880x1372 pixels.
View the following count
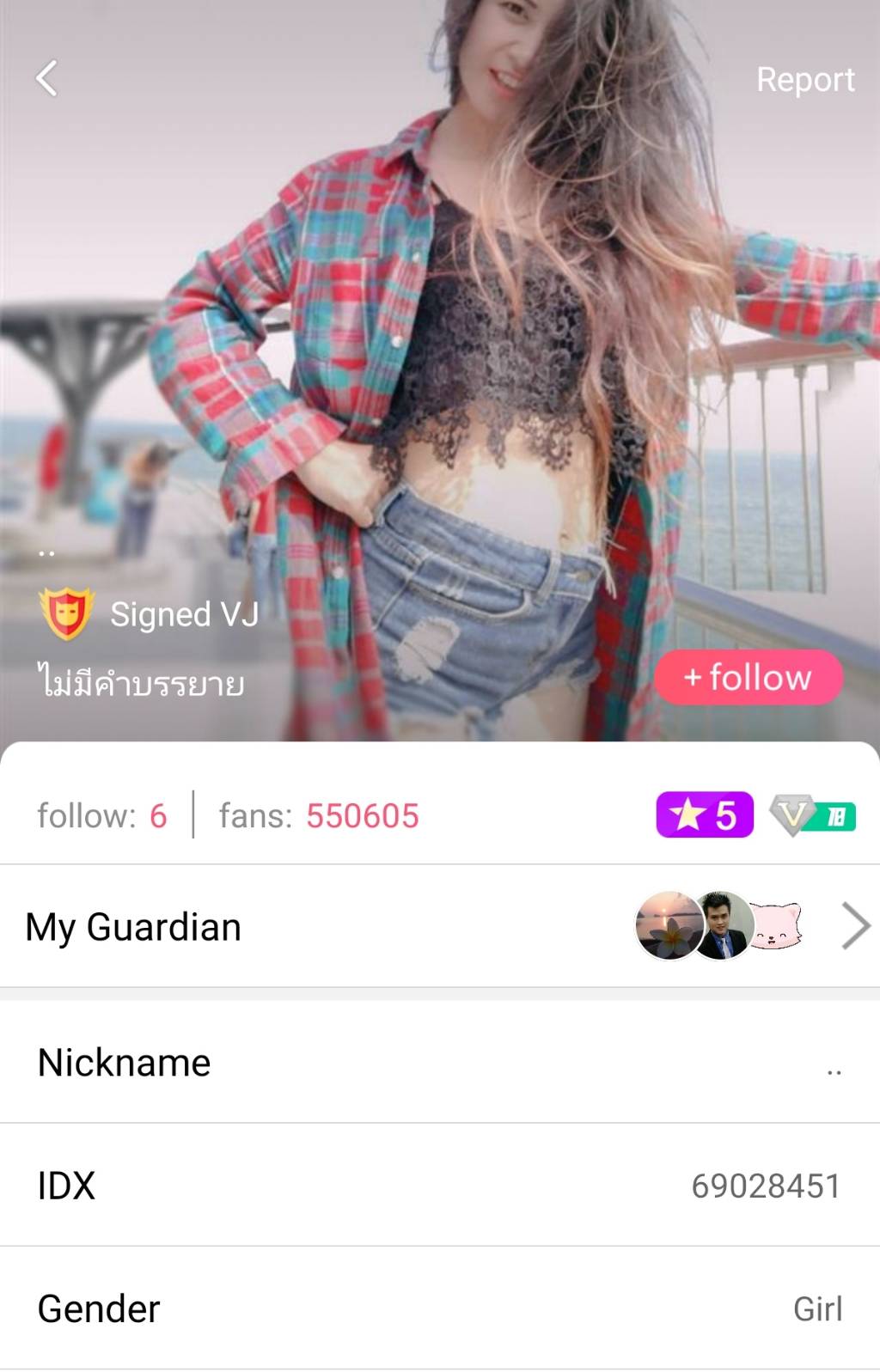point(102,815)
